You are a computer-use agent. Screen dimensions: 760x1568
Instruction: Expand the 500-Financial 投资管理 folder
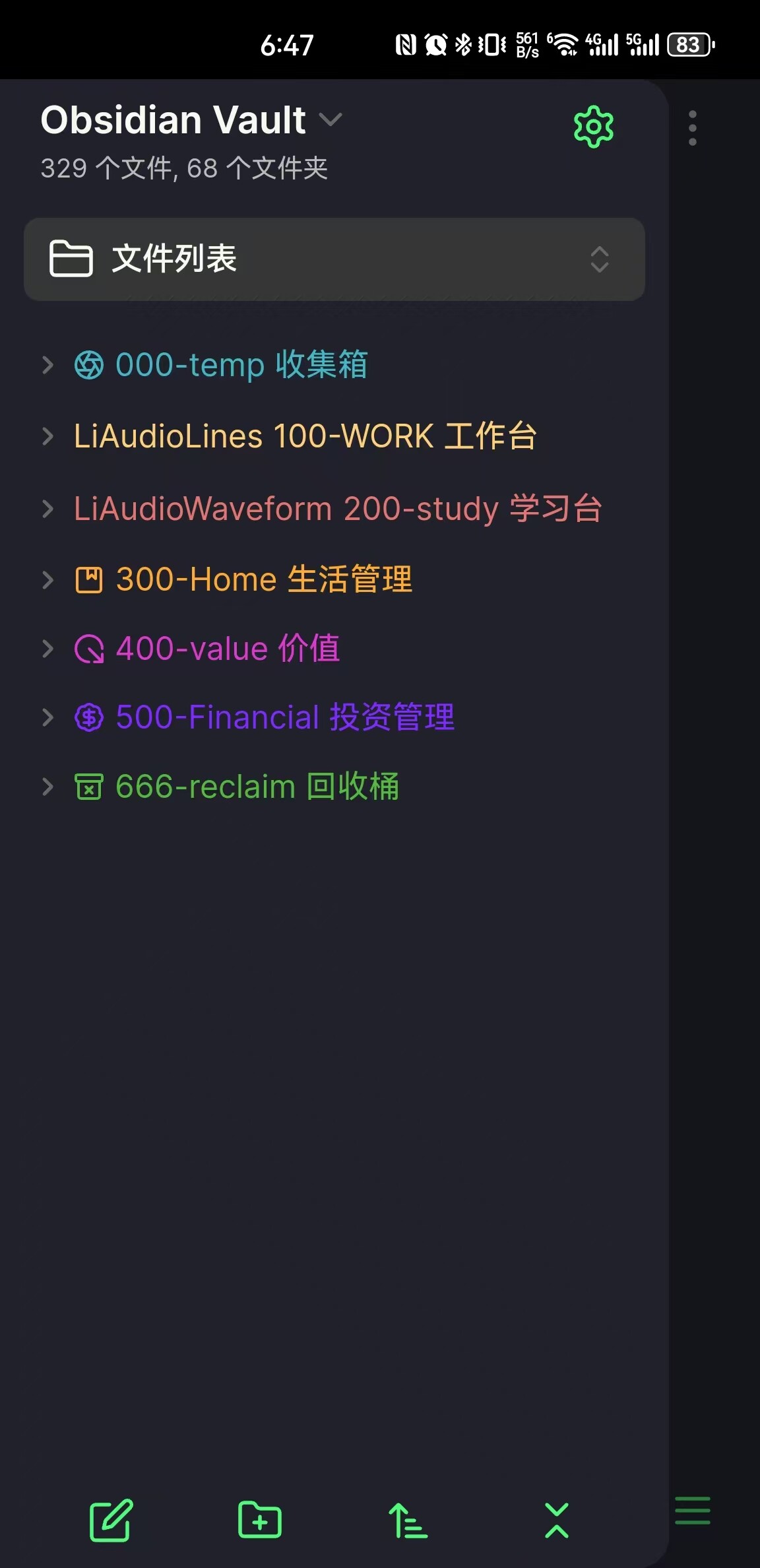[334, 717]
